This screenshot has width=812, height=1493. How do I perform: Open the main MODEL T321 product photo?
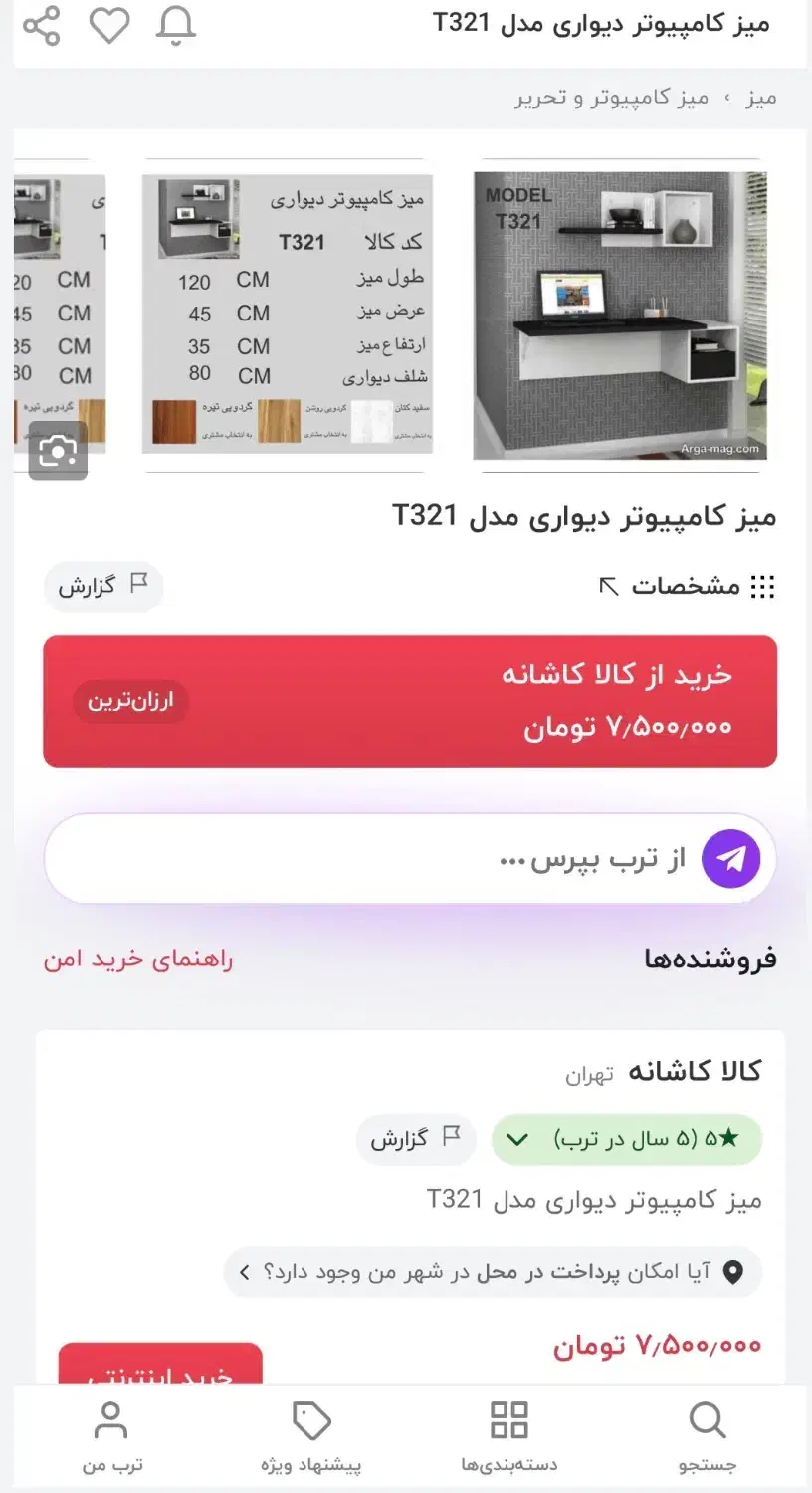[620, 315]
